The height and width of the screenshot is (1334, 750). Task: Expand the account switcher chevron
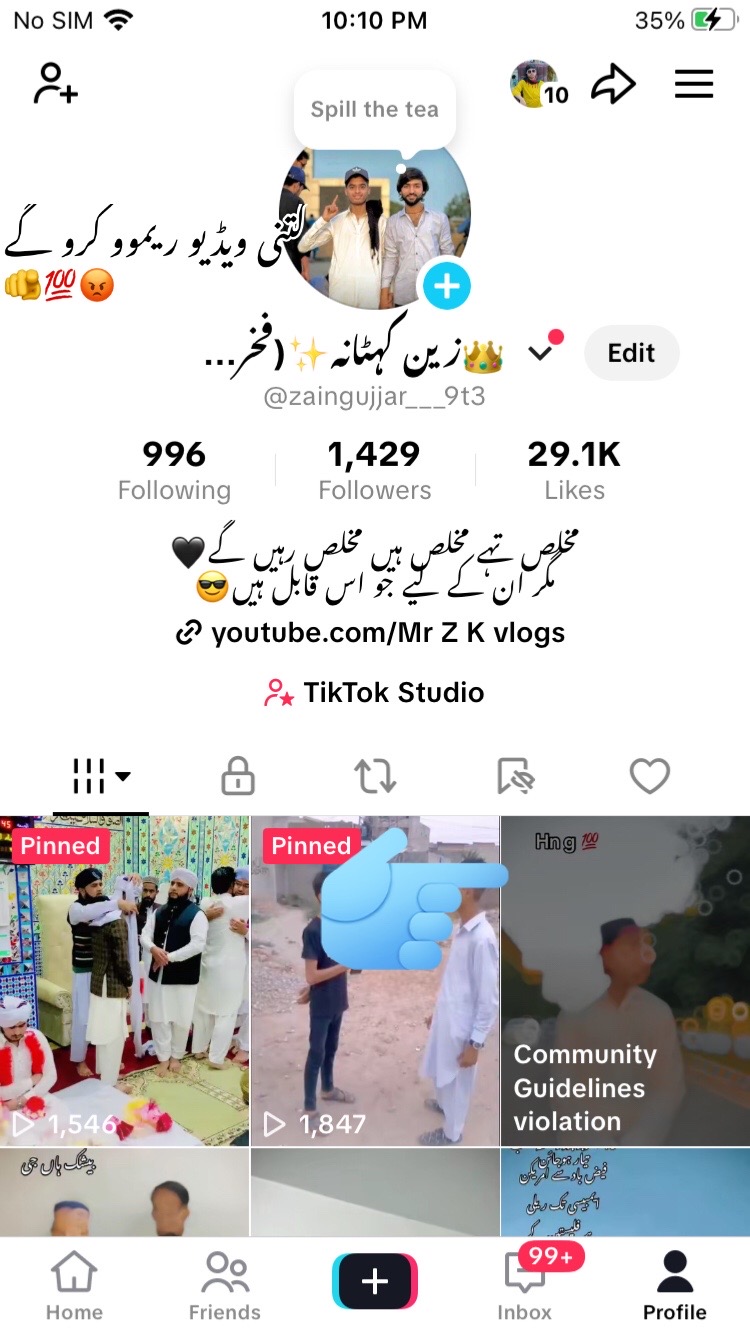(x=541, y=352)
